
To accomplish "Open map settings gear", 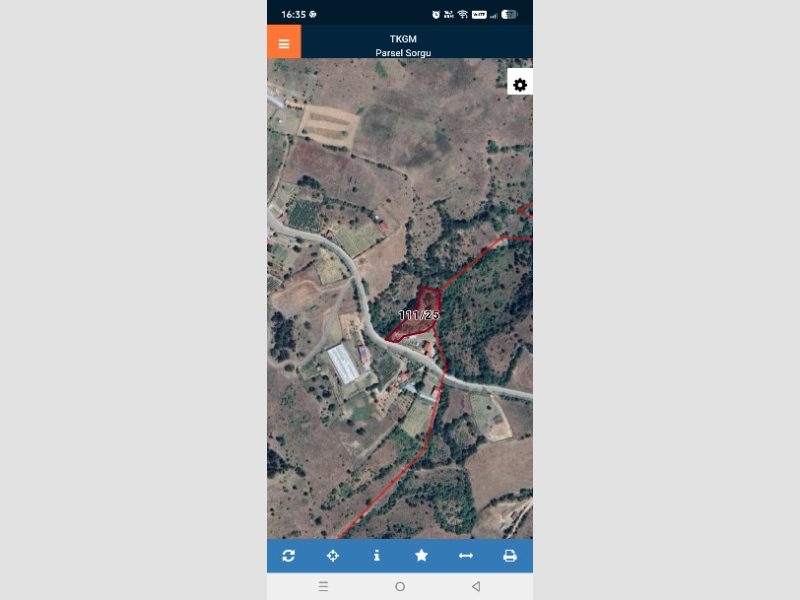I will (x=520, y=85).
